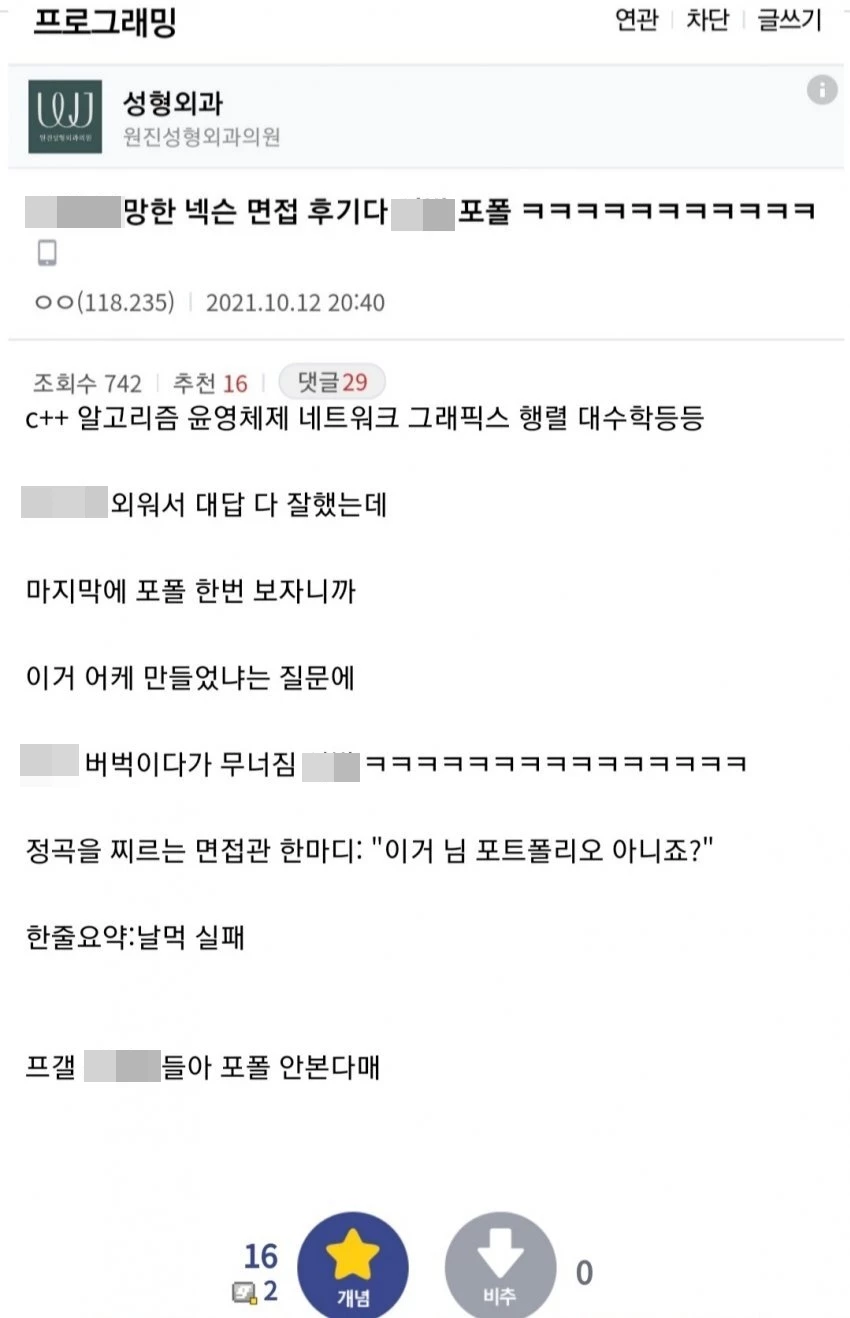The image size is (850, 1318).
Task: Write a new post with 글쓰기
Action: [789, 21]
